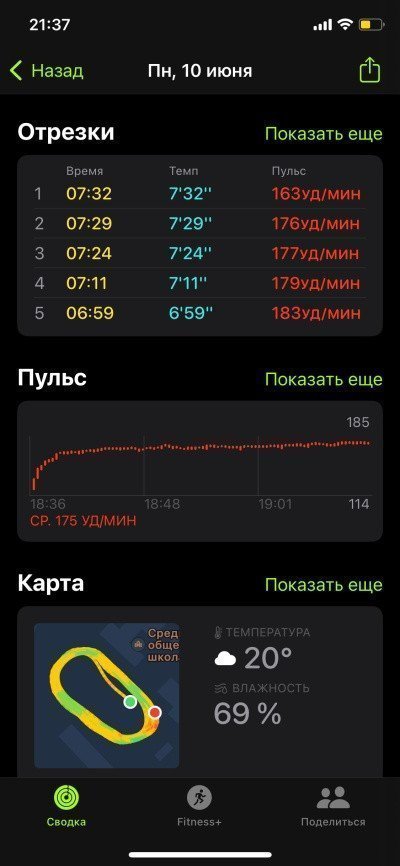This screenshot has height=866, width=400.
Task: Go back with the Назад button
Action: (46, 71)
